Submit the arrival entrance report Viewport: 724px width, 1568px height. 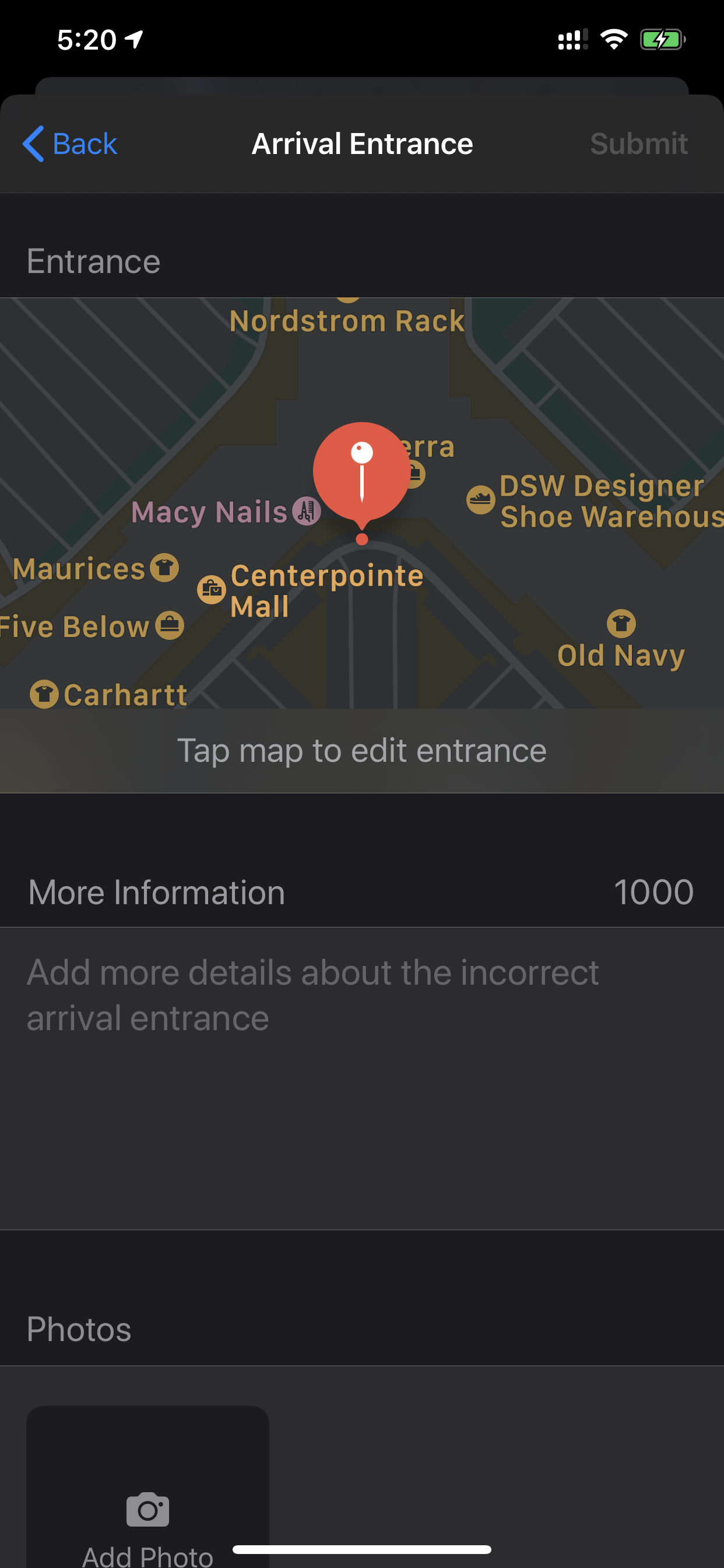click(638, 143)
